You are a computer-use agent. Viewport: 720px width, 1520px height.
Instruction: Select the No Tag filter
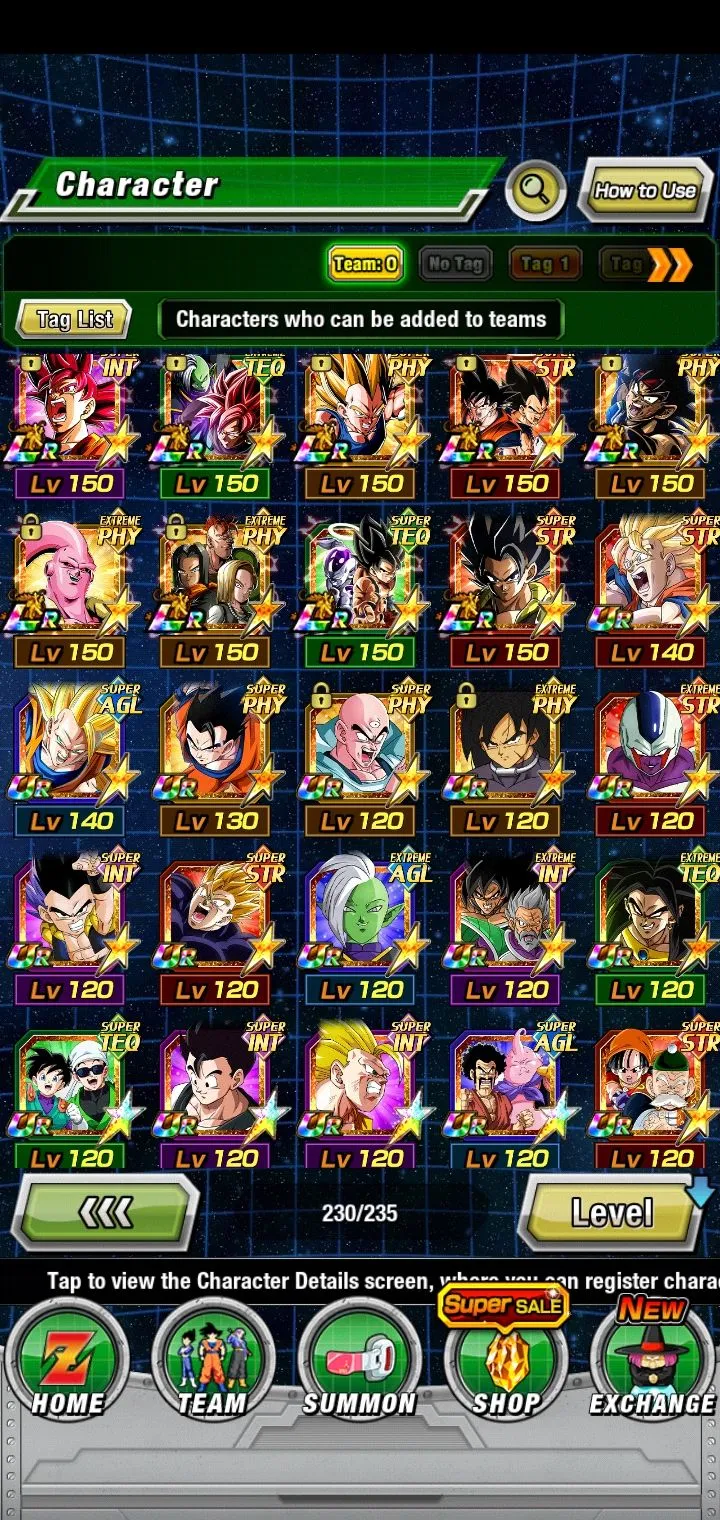coord(455,264)
